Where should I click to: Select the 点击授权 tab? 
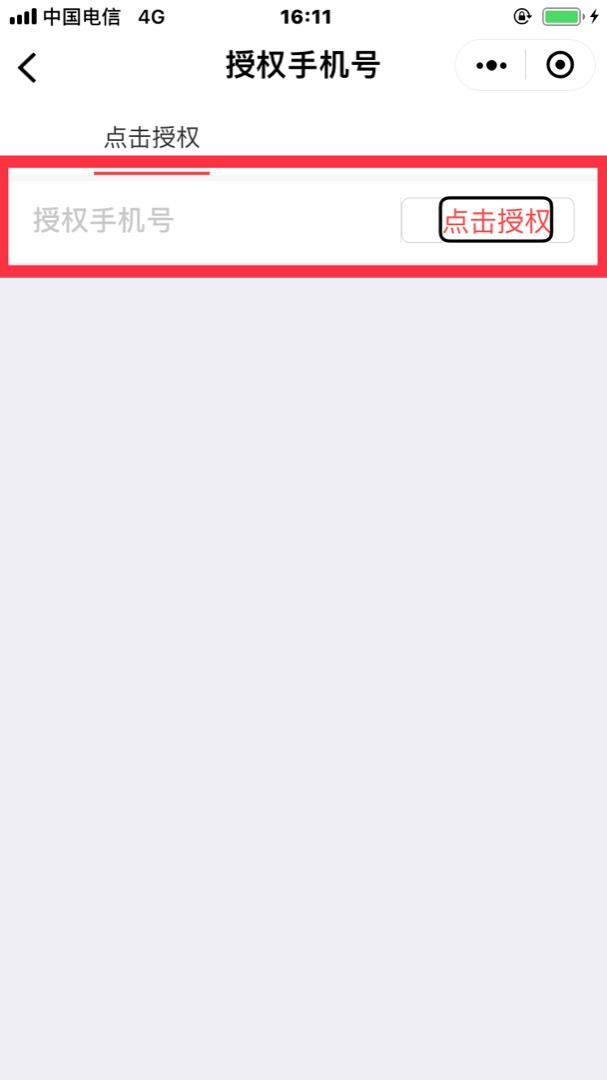pos(152,138)
